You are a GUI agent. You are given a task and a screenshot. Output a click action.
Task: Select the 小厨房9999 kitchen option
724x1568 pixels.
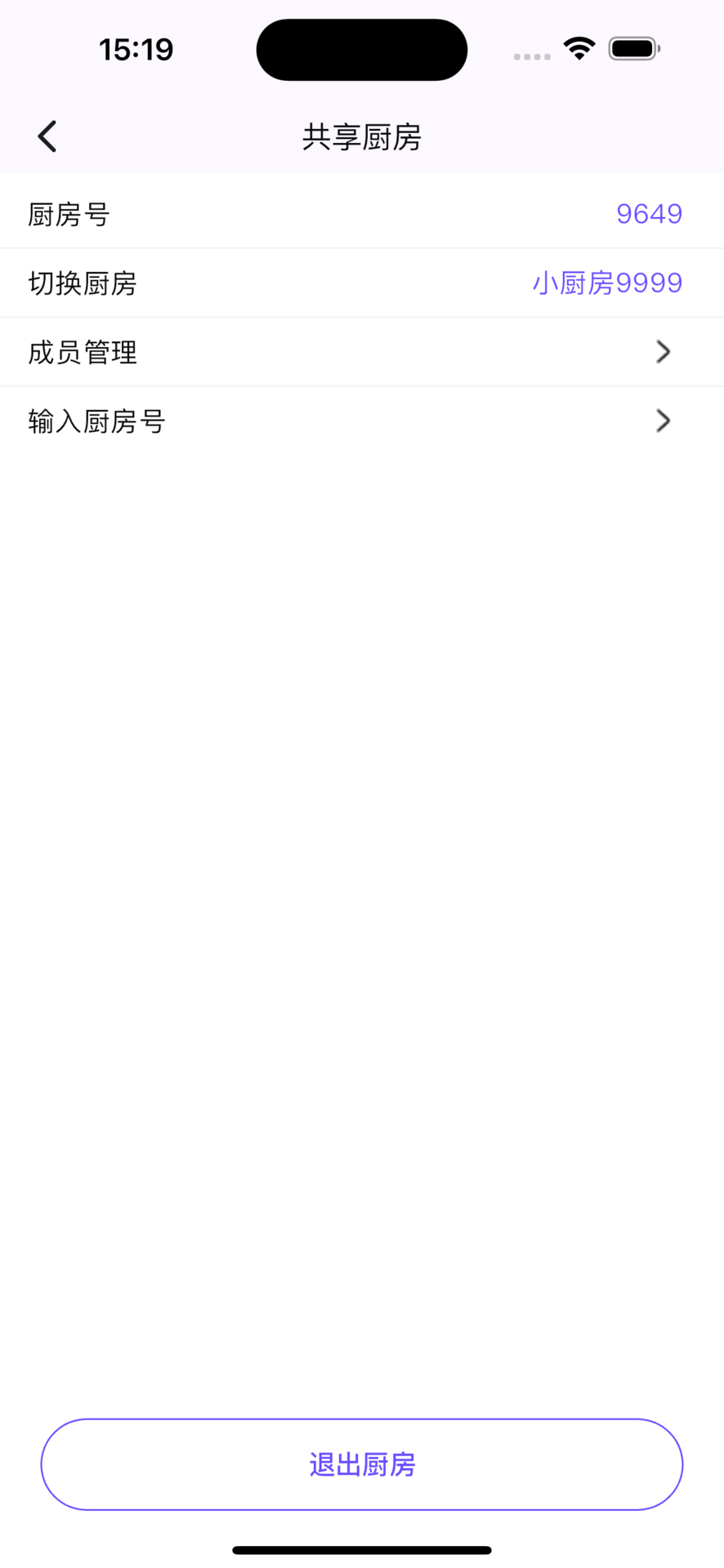[x=608, y=283]
